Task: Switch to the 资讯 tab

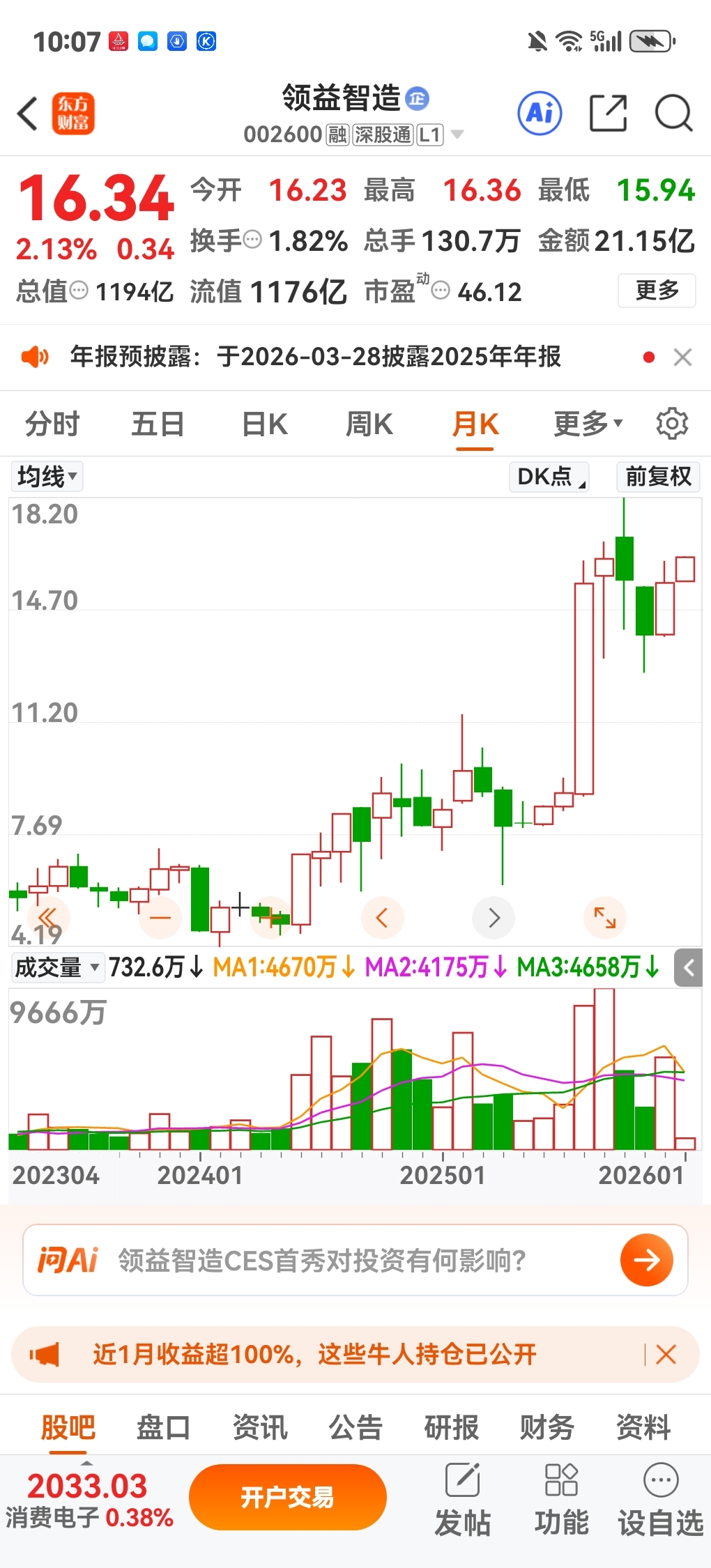Action: click(x=259, y=1427)
